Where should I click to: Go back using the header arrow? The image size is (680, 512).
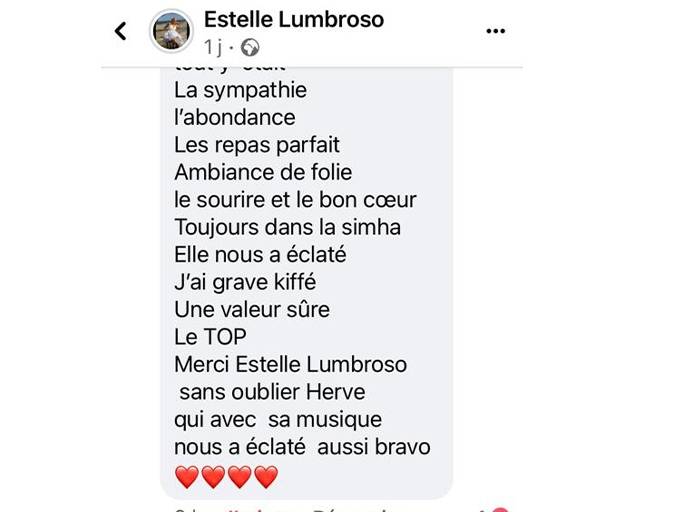[121, 31]
